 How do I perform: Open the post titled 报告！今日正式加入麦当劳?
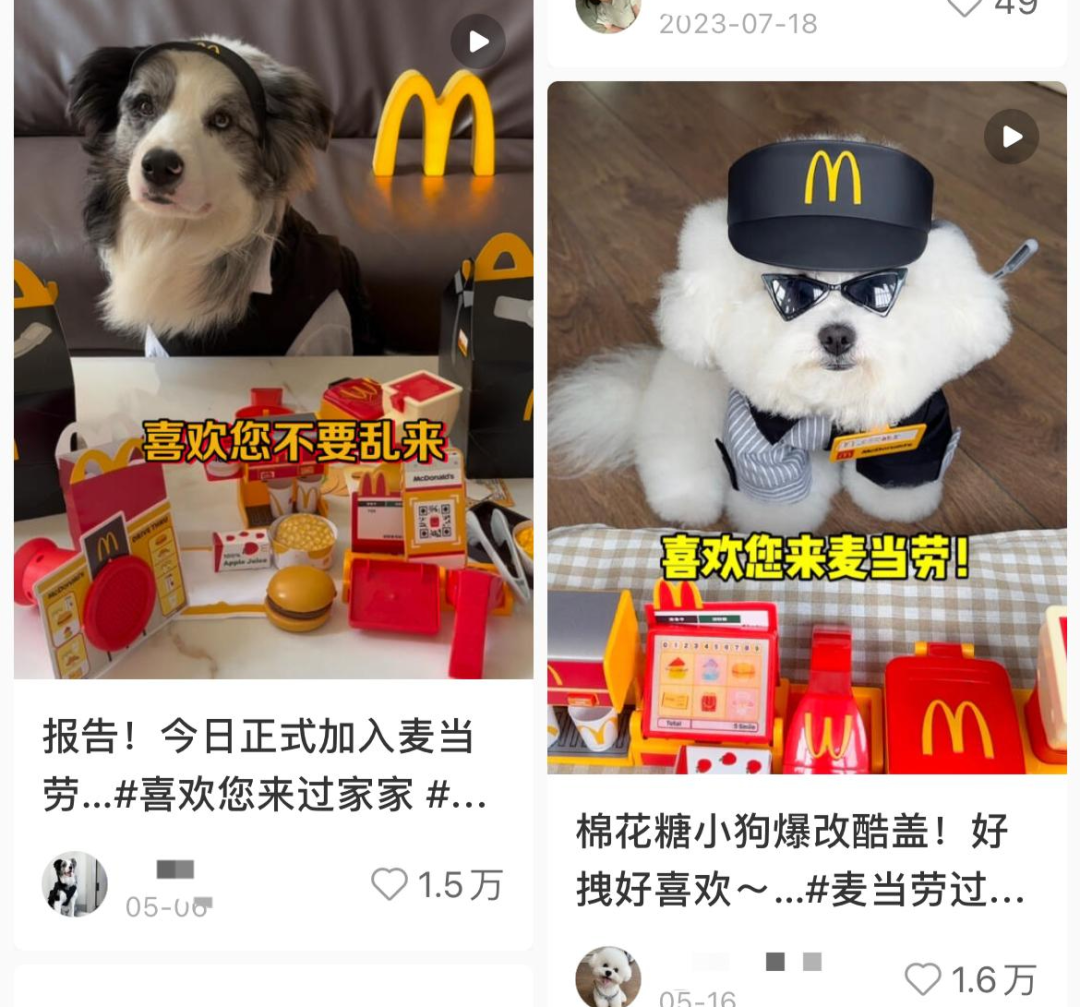(x=258, y=765)
